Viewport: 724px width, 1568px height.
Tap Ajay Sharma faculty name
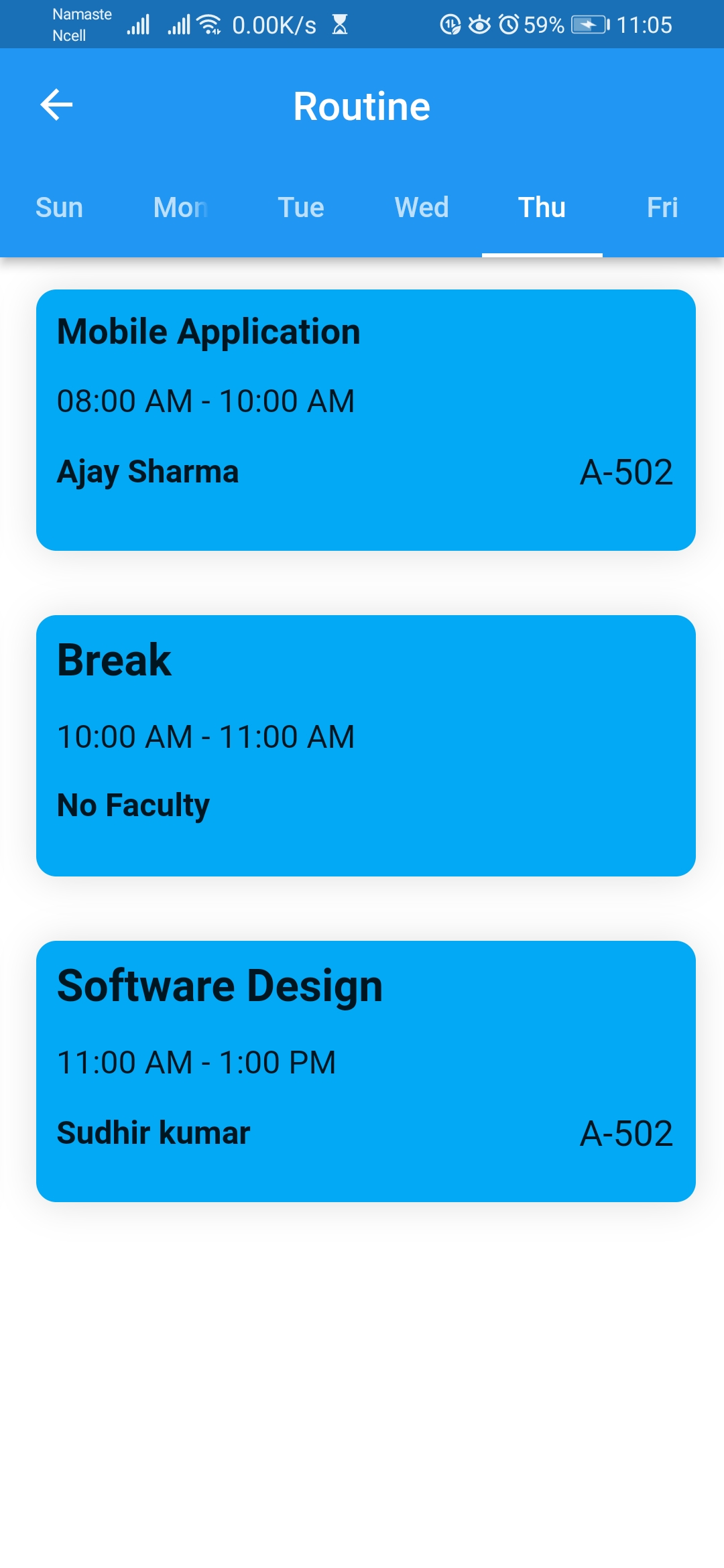pos(148,472)
